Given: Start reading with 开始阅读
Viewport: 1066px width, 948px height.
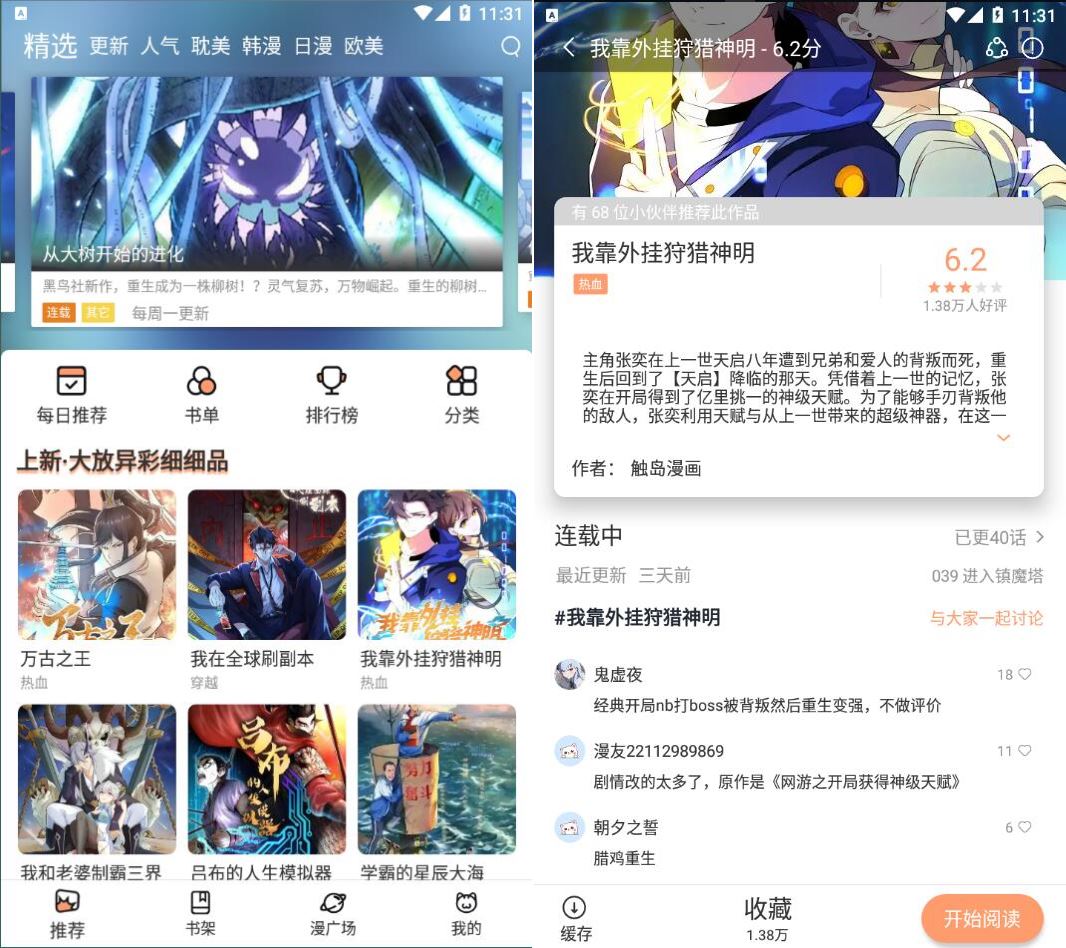Looking at the screenshot, I should point(982,918).
